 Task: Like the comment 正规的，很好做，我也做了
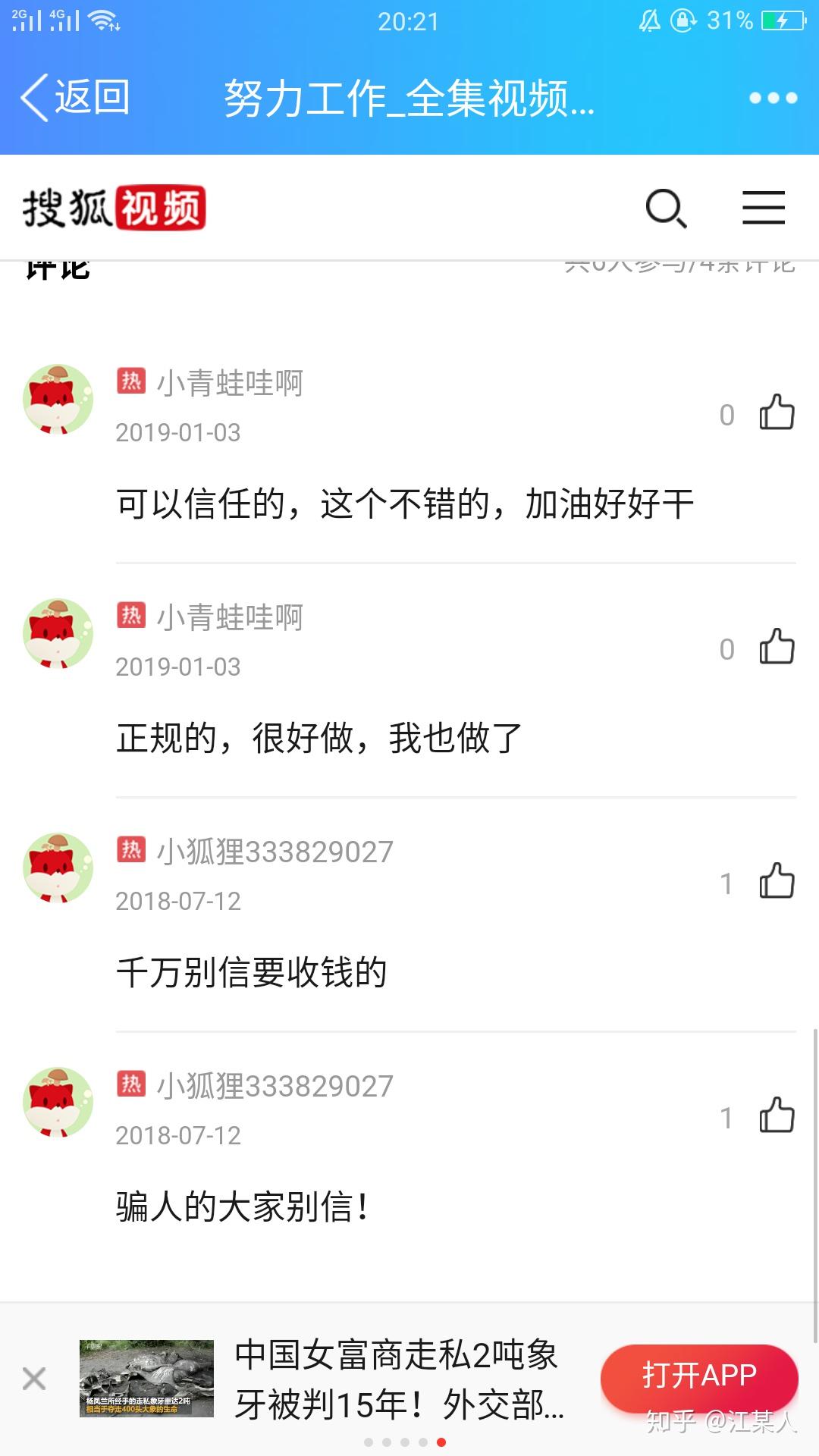click(x=777, y=648)
